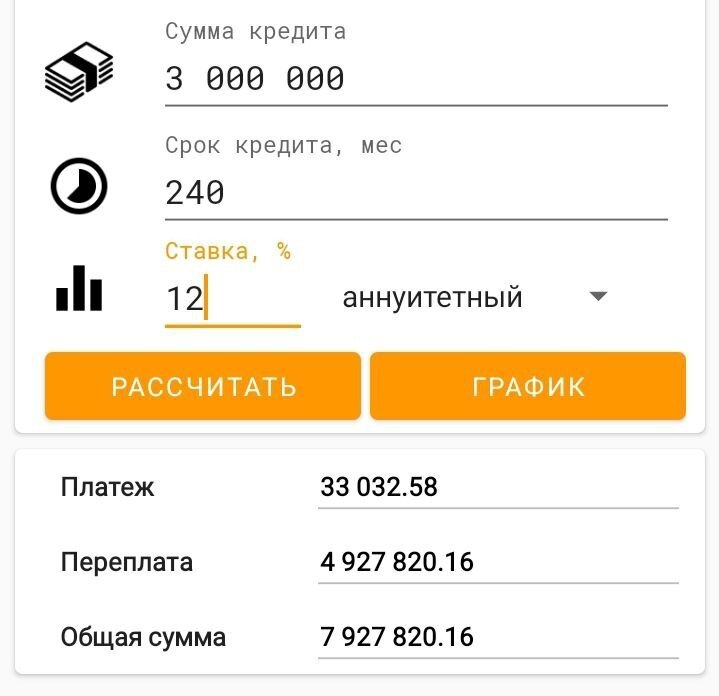
Task: Edit the loan amount field 'Сумма кредита'
Action: (415, 79)
